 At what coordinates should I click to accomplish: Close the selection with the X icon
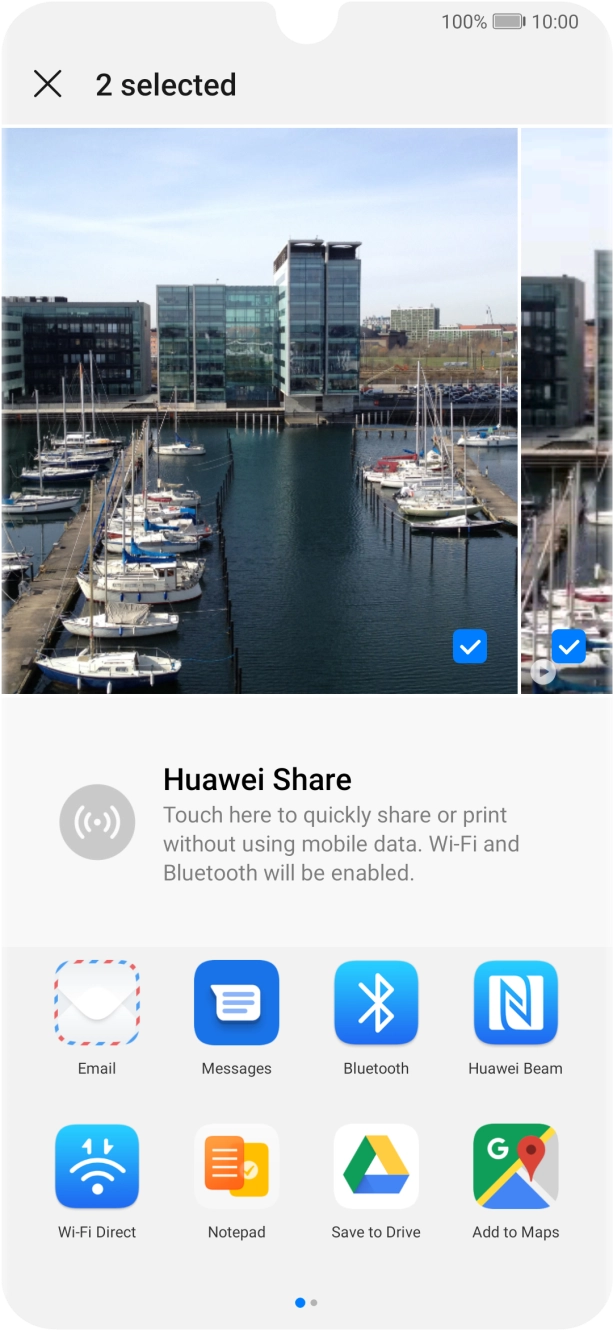click(x=47, y=84)
